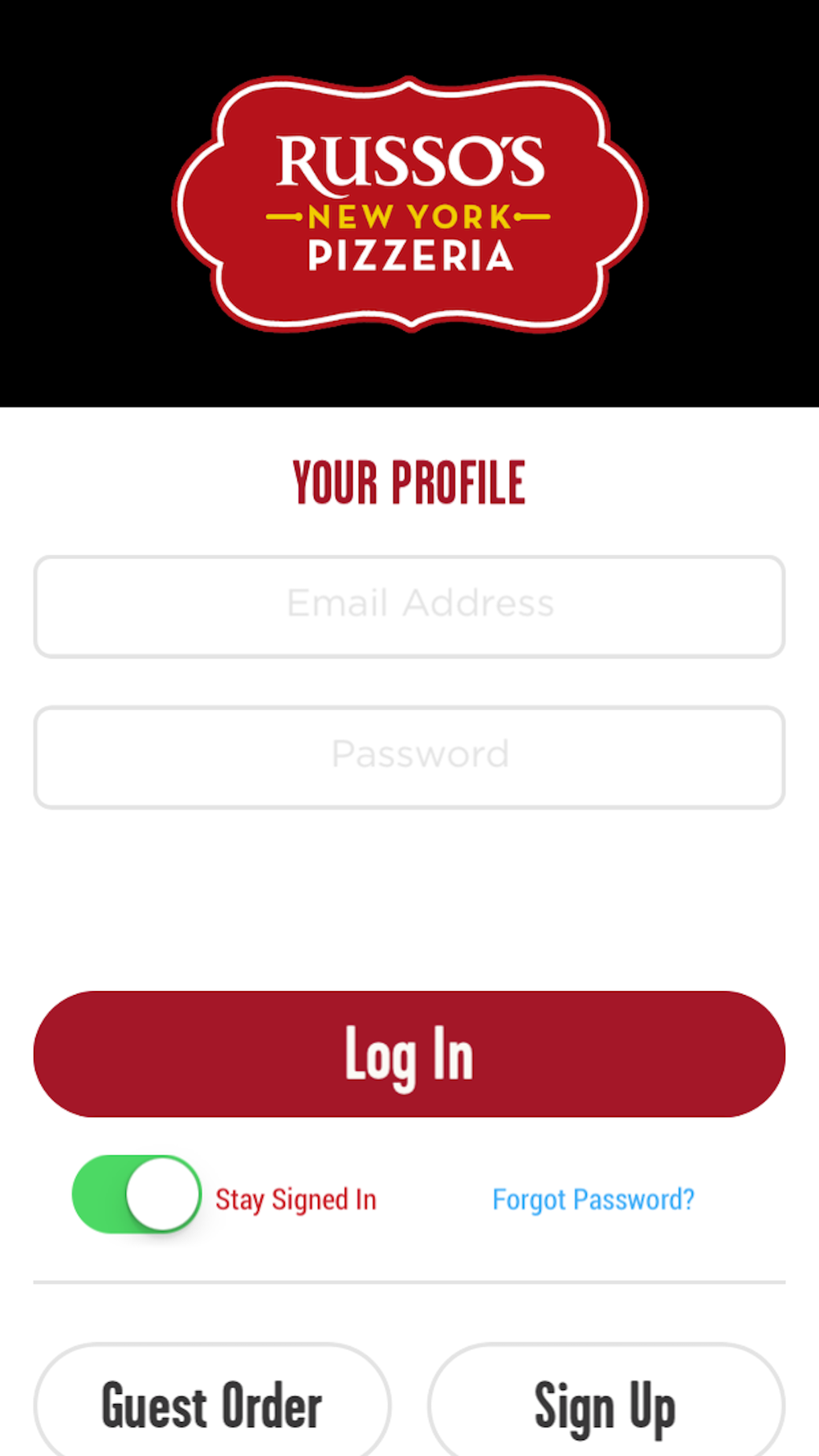Create an account with Sign Up
This screenshot has height=1456, width=819.
[605, 1405]
